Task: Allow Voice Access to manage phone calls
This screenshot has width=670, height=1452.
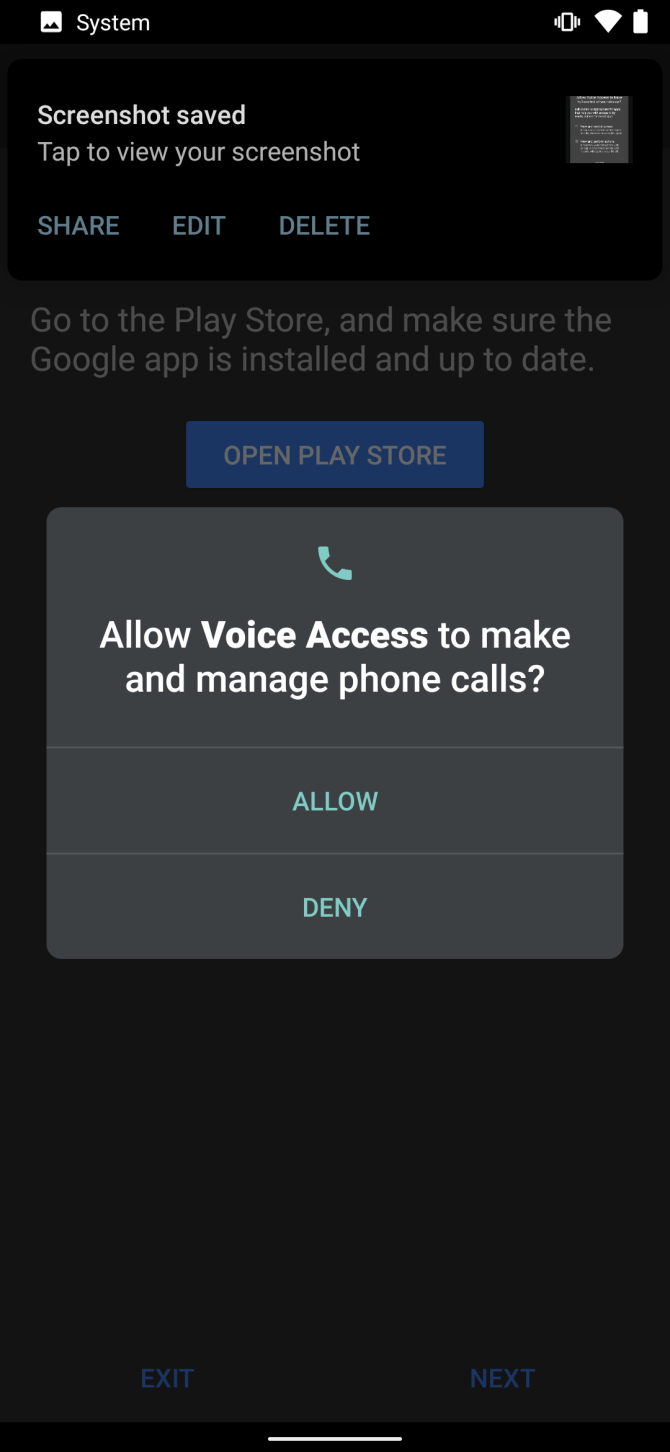Action: pyautogui.click(x=335, y=801)
